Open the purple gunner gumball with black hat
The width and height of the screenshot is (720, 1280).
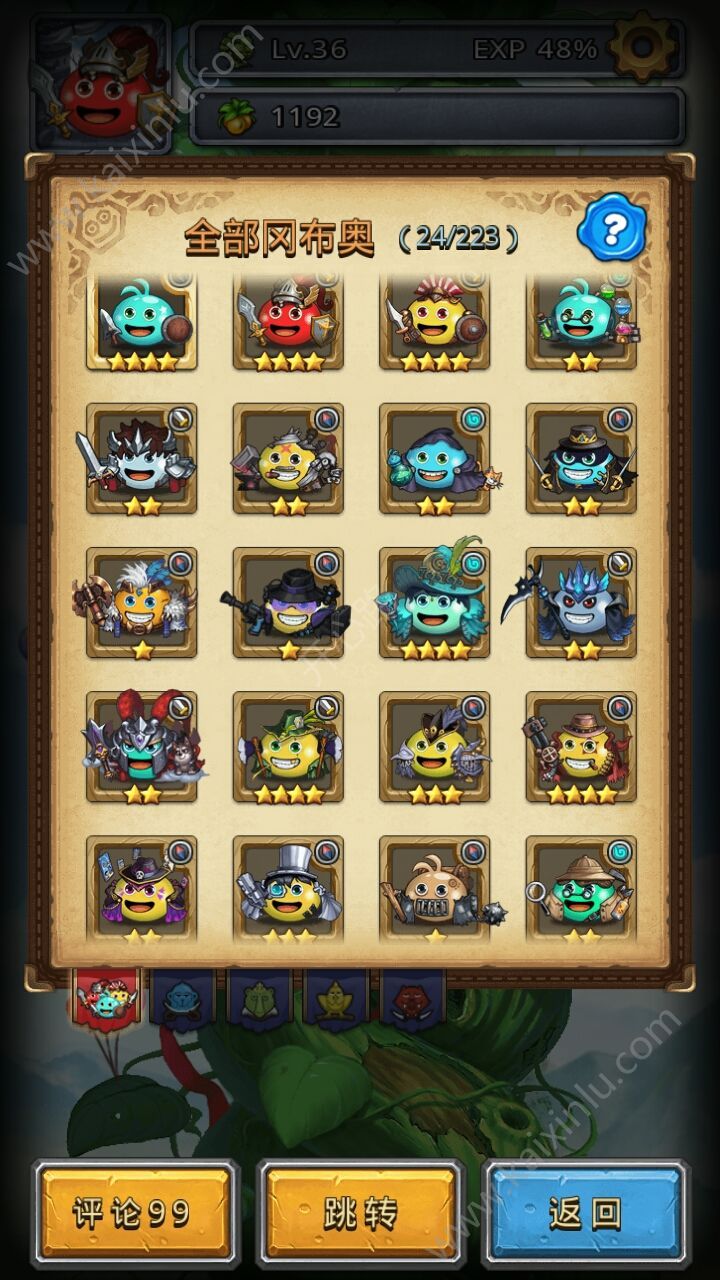click(x=288, y=602)
